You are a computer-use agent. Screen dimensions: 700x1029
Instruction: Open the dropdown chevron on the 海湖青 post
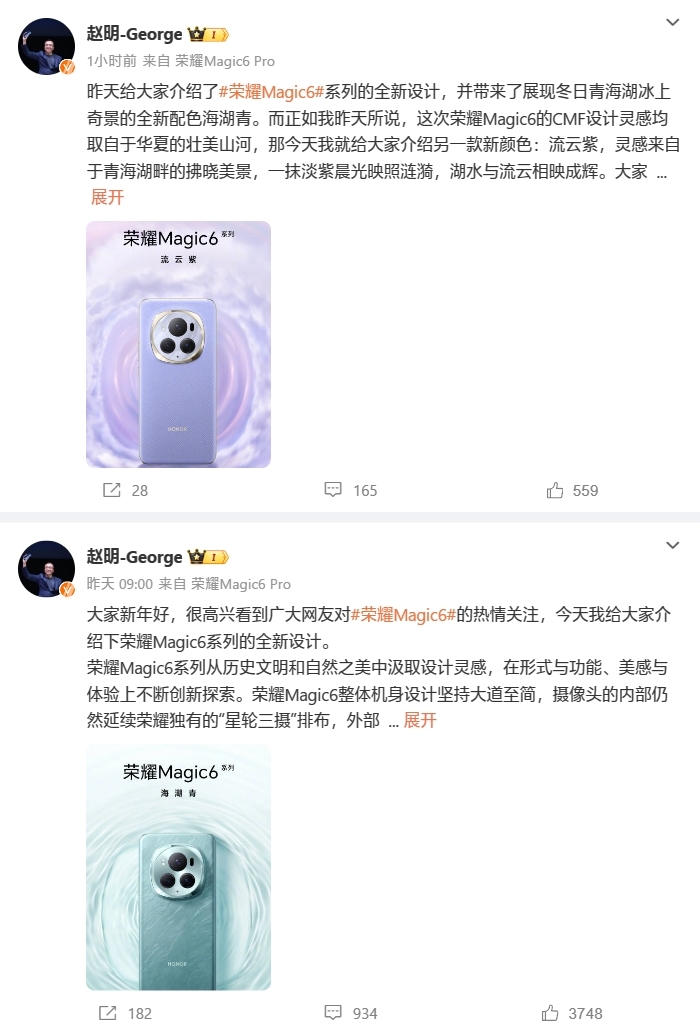point(673,546)
